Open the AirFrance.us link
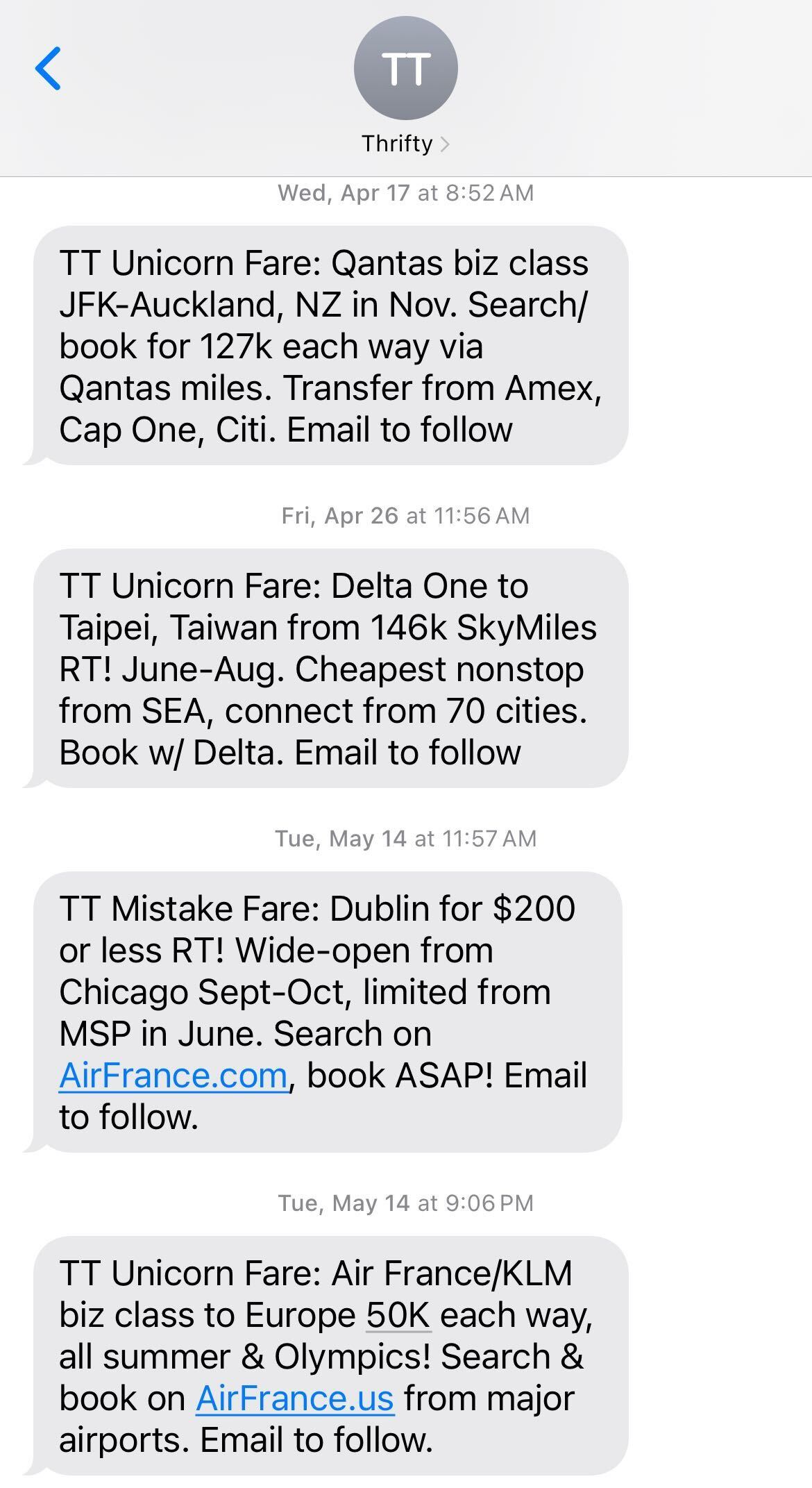This screenshot has width=812, height=1488. click(297, 1399)
